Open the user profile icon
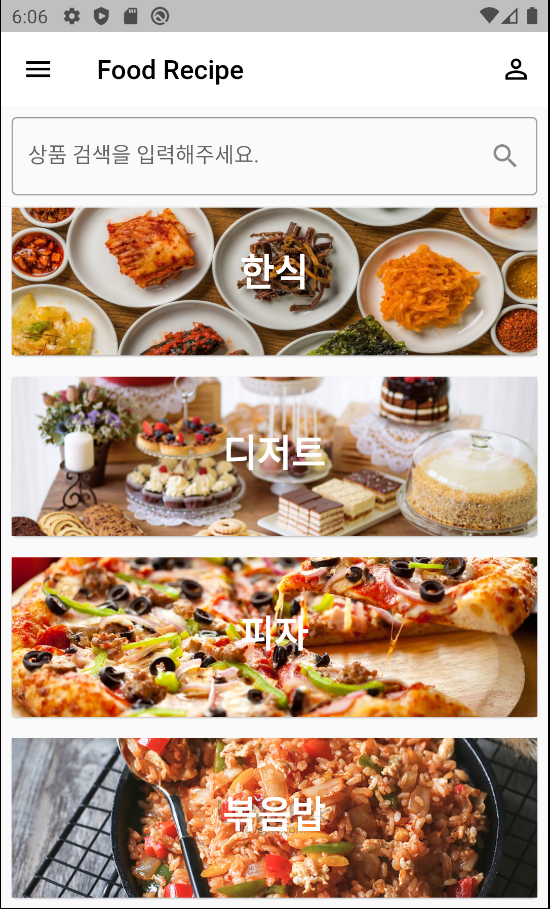Screen dimensions: 550x909 click(515, 70)
